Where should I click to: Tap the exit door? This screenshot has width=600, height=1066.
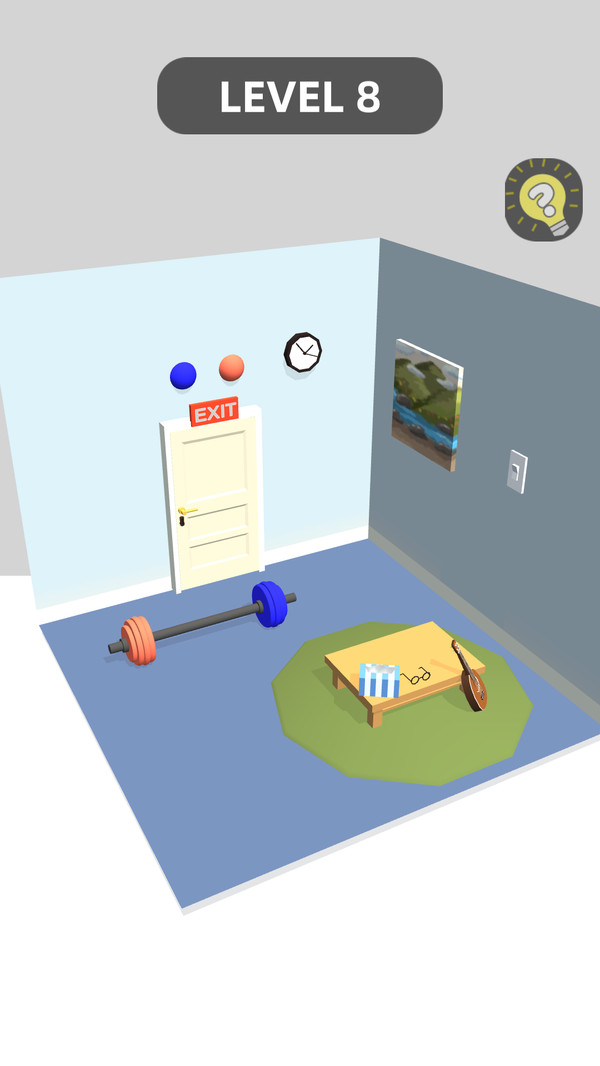click(213, 505)
